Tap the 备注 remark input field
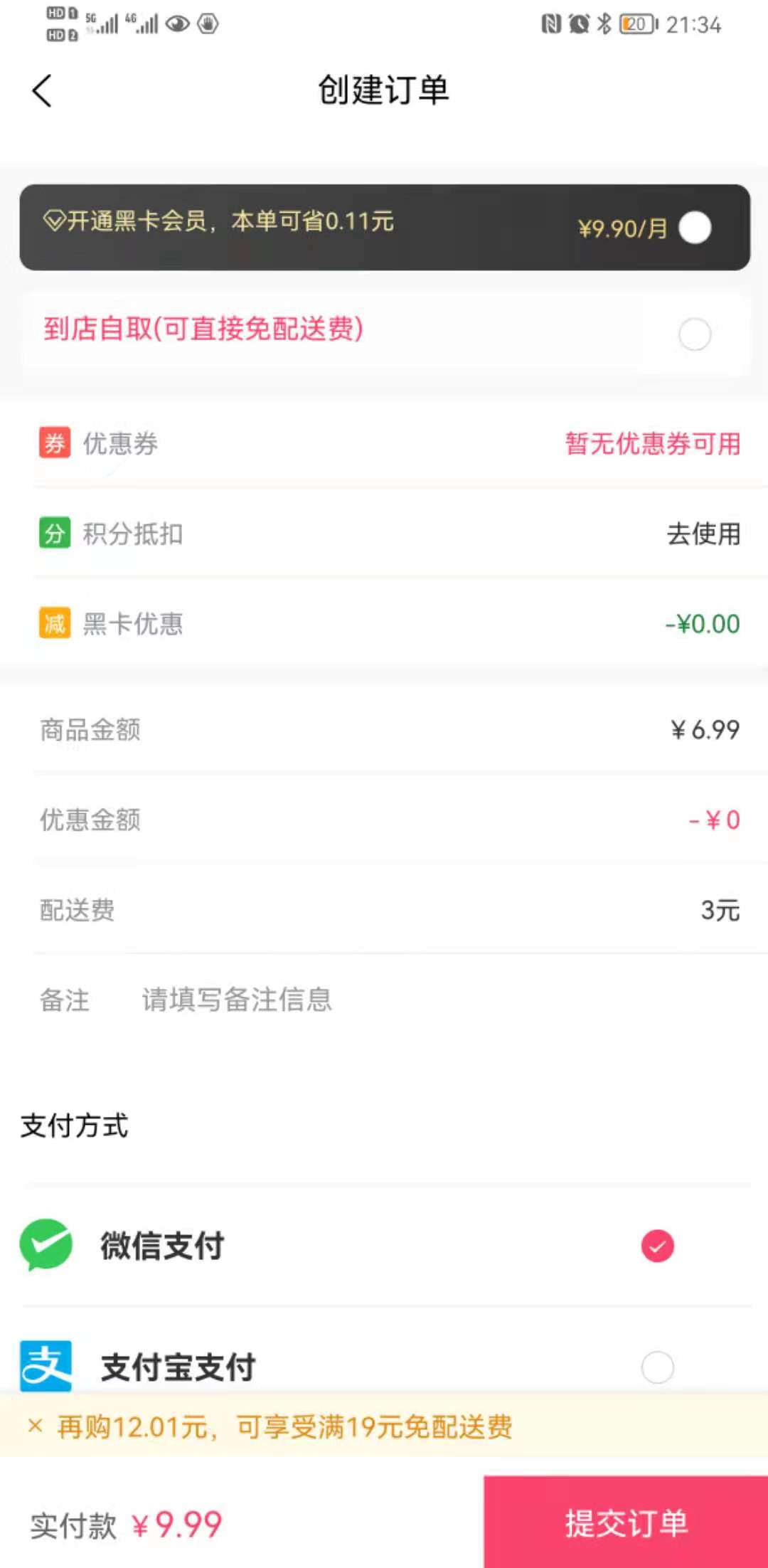Screen dimensions: 768x1568 (x=427, y=1000)
